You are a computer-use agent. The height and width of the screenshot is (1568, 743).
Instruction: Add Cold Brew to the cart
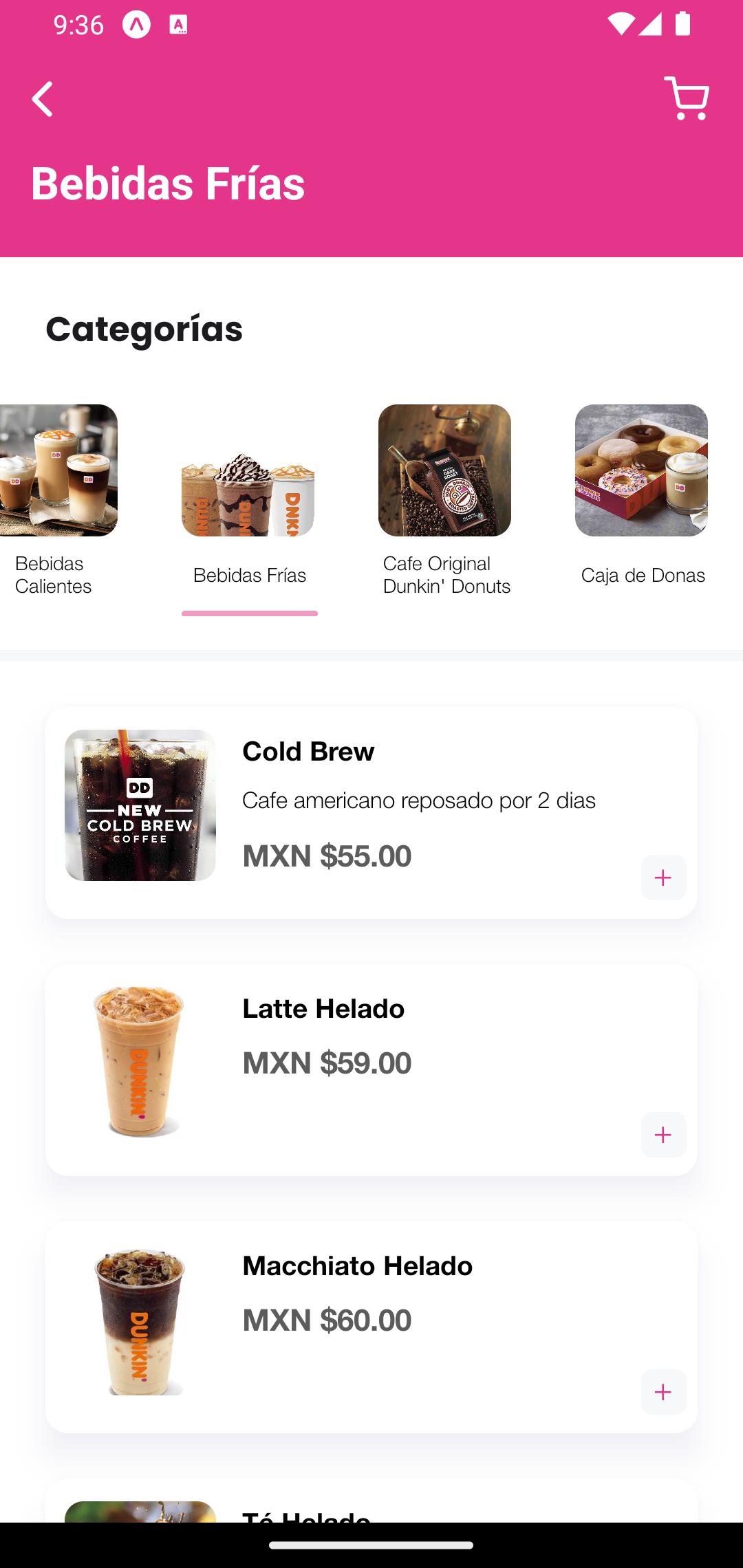tap(663, 878)
